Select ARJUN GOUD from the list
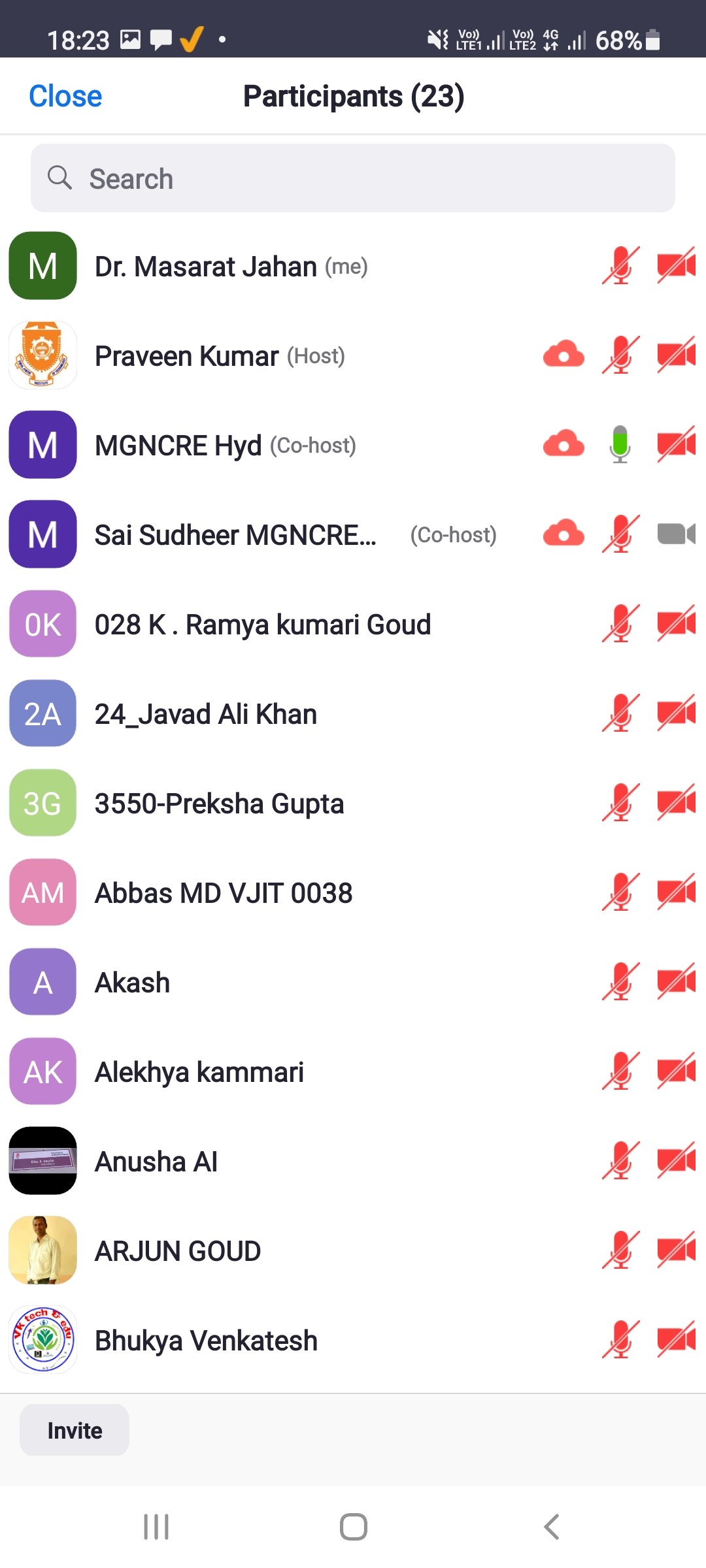The height and width of the screenshot is (1568, 706). (x=353, y=1250)
